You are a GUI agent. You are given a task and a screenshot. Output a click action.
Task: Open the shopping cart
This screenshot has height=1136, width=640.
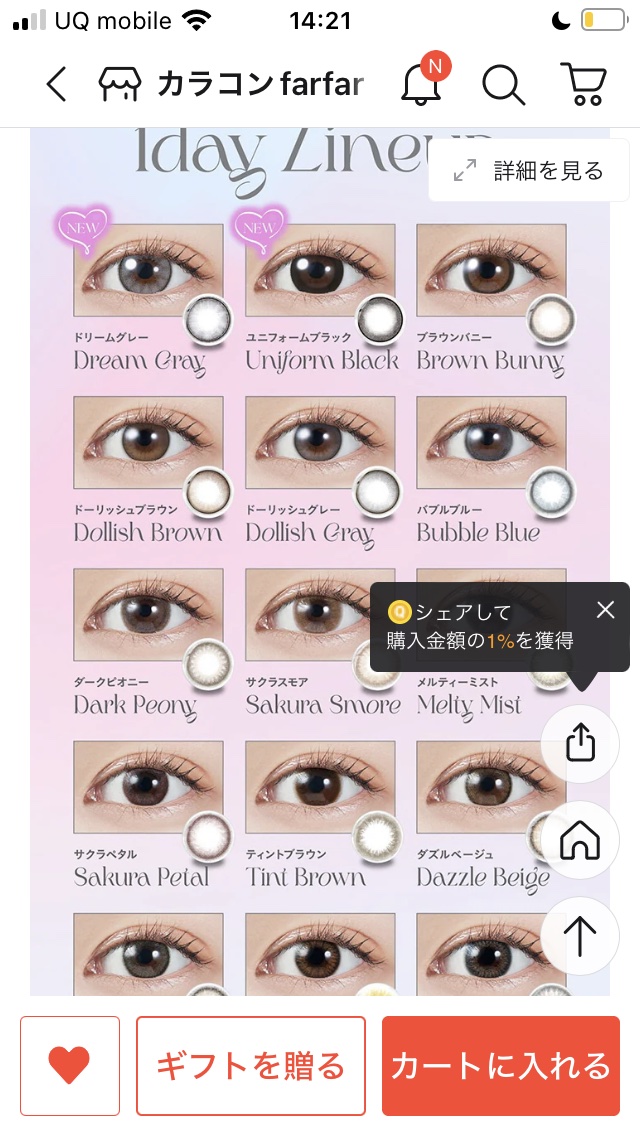(583, 85)
